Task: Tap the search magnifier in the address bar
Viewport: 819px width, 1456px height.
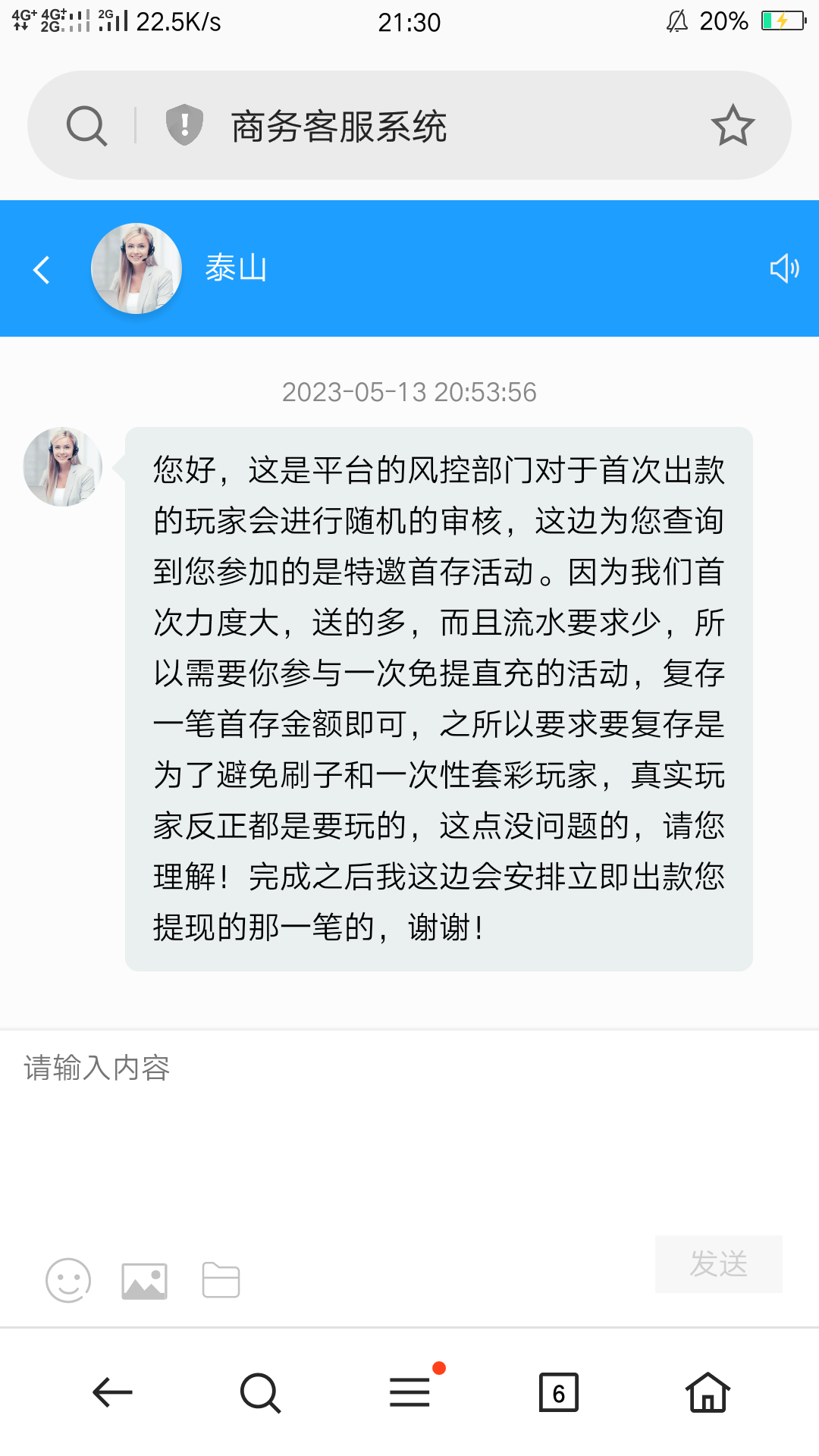Action: click(85, 124)
